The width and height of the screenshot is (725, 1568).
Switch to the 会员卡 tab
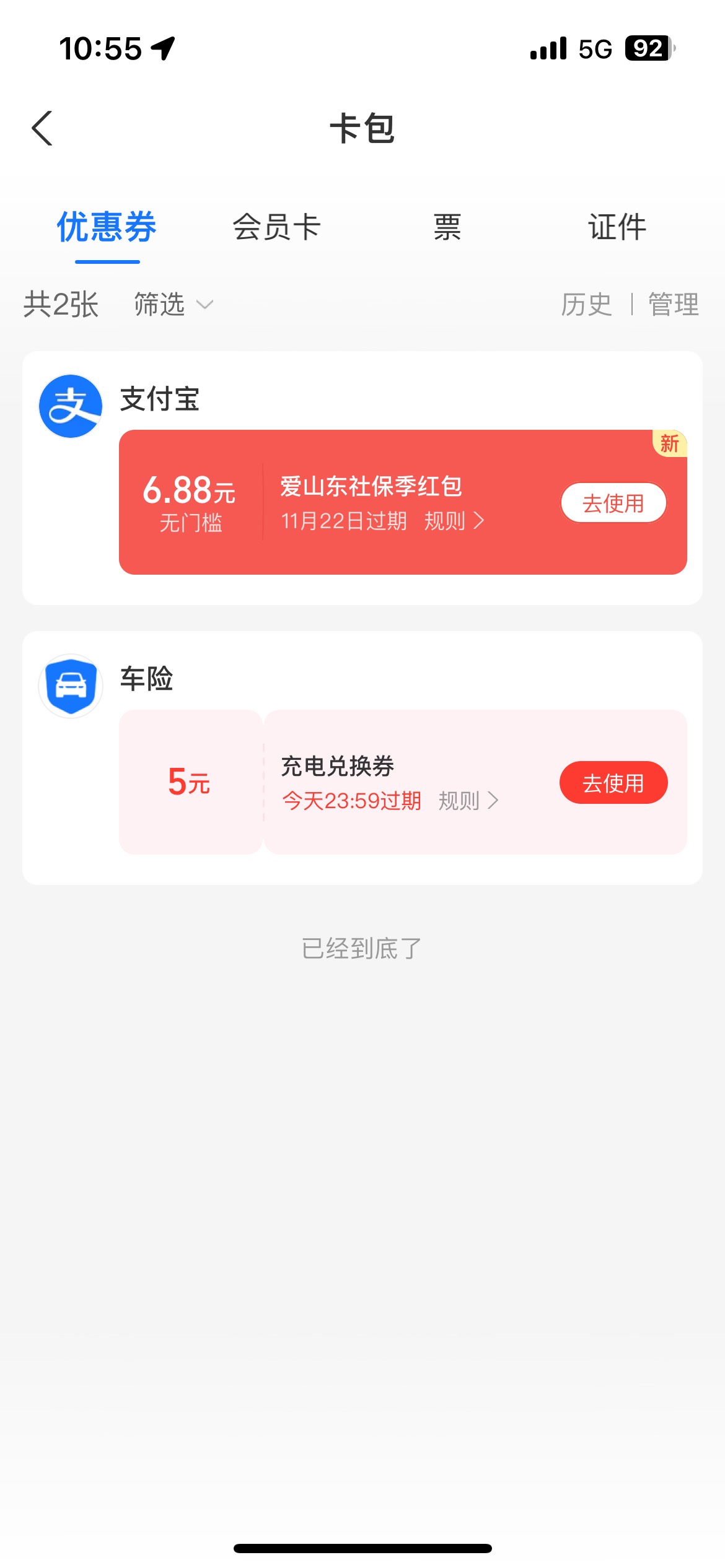coord(276,227)
